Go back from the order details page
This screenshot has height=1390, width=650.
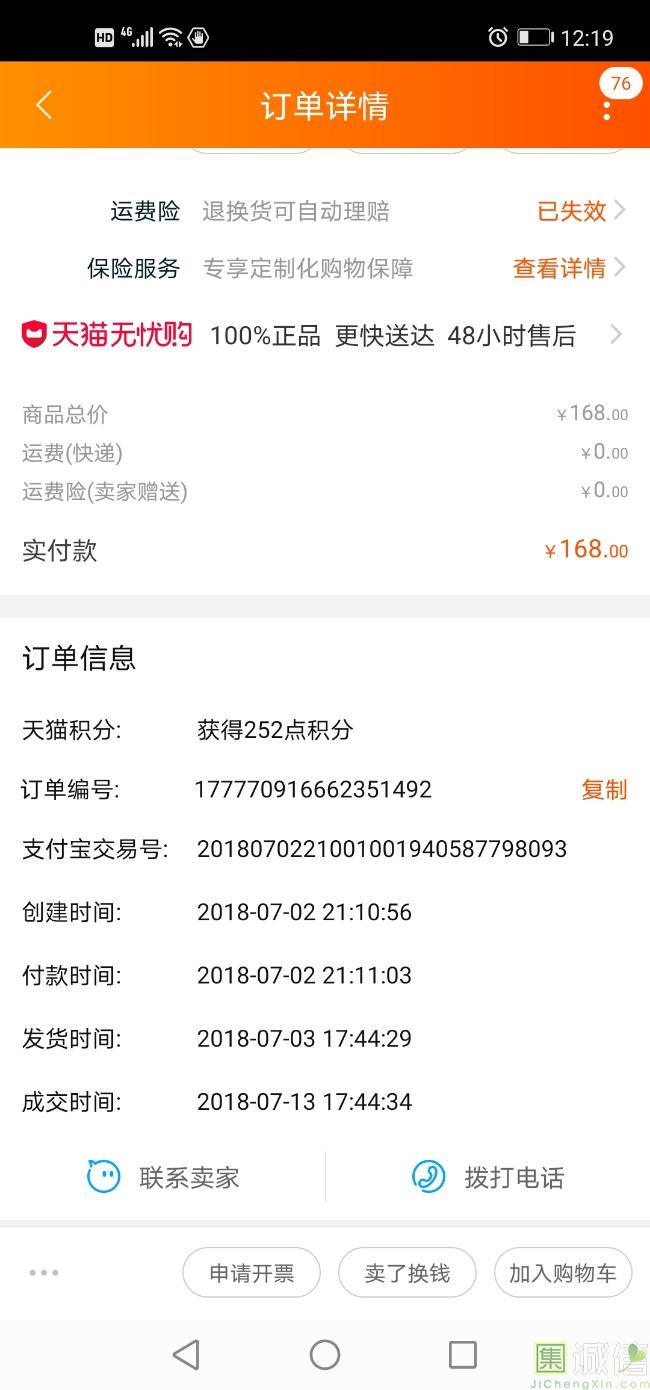(44, 105)
